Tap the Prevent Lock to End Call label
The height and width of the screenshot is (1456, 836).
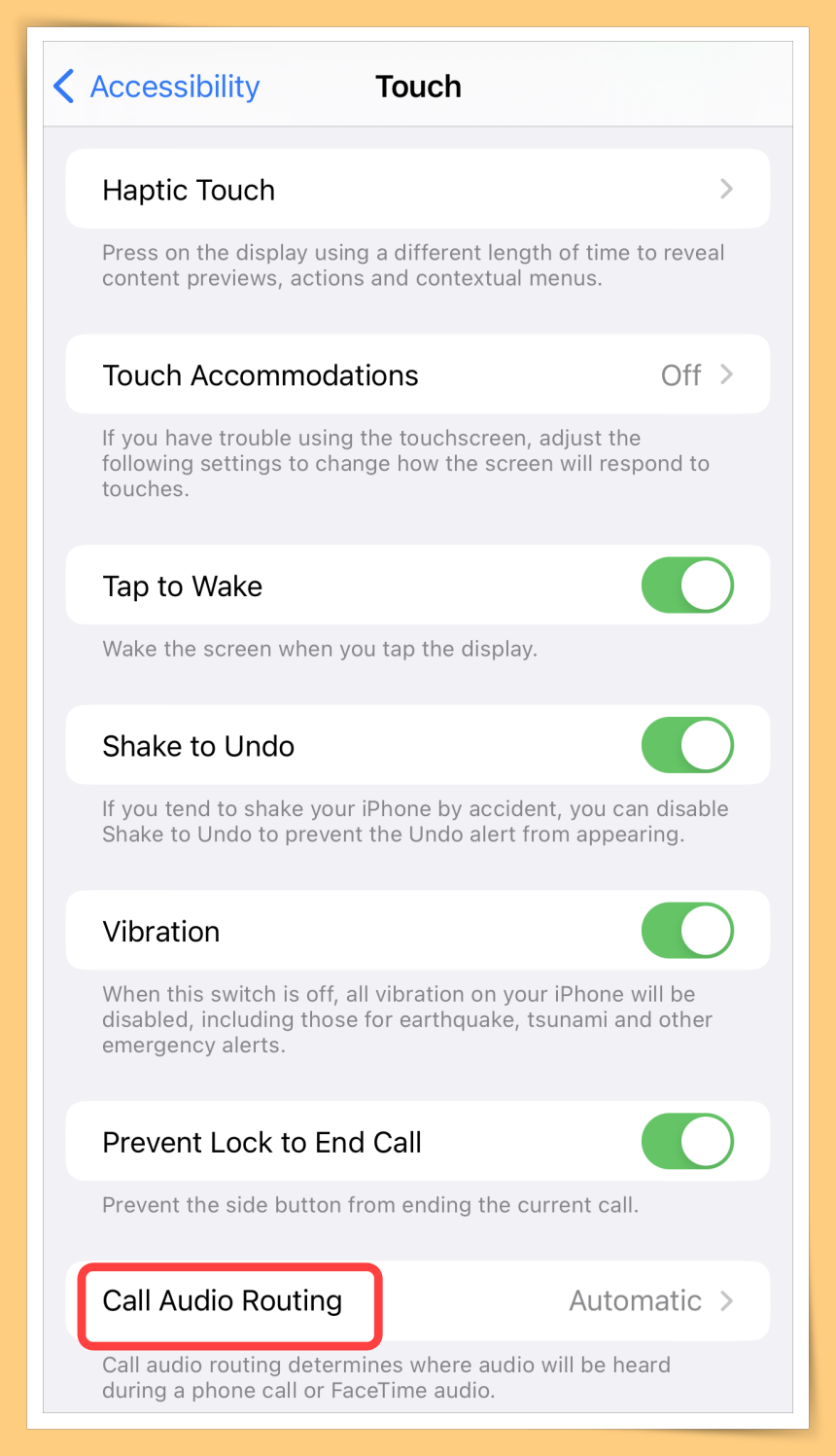click(261, 1141)
